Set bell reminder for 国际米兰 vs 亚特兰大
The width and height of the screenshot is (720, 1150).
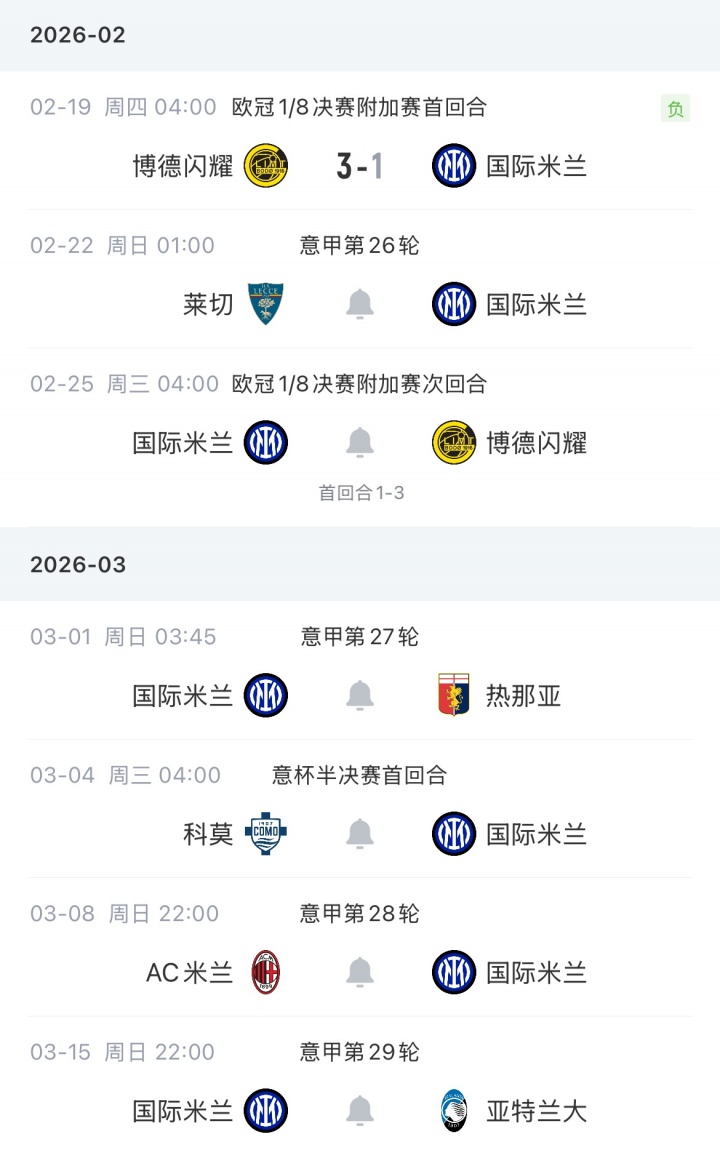pyautogui.click(x=360, y=1110)
